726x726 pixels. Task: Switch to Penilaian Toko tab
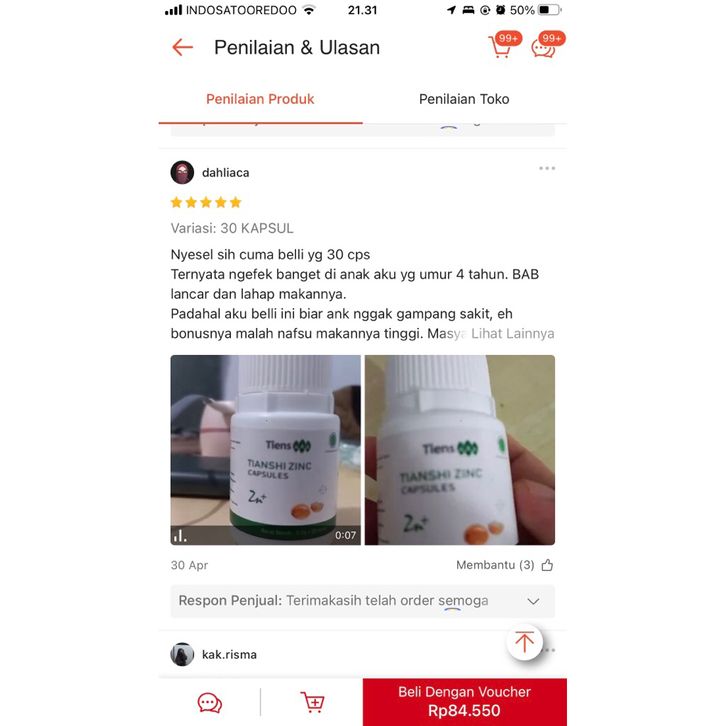coord(464,99)
